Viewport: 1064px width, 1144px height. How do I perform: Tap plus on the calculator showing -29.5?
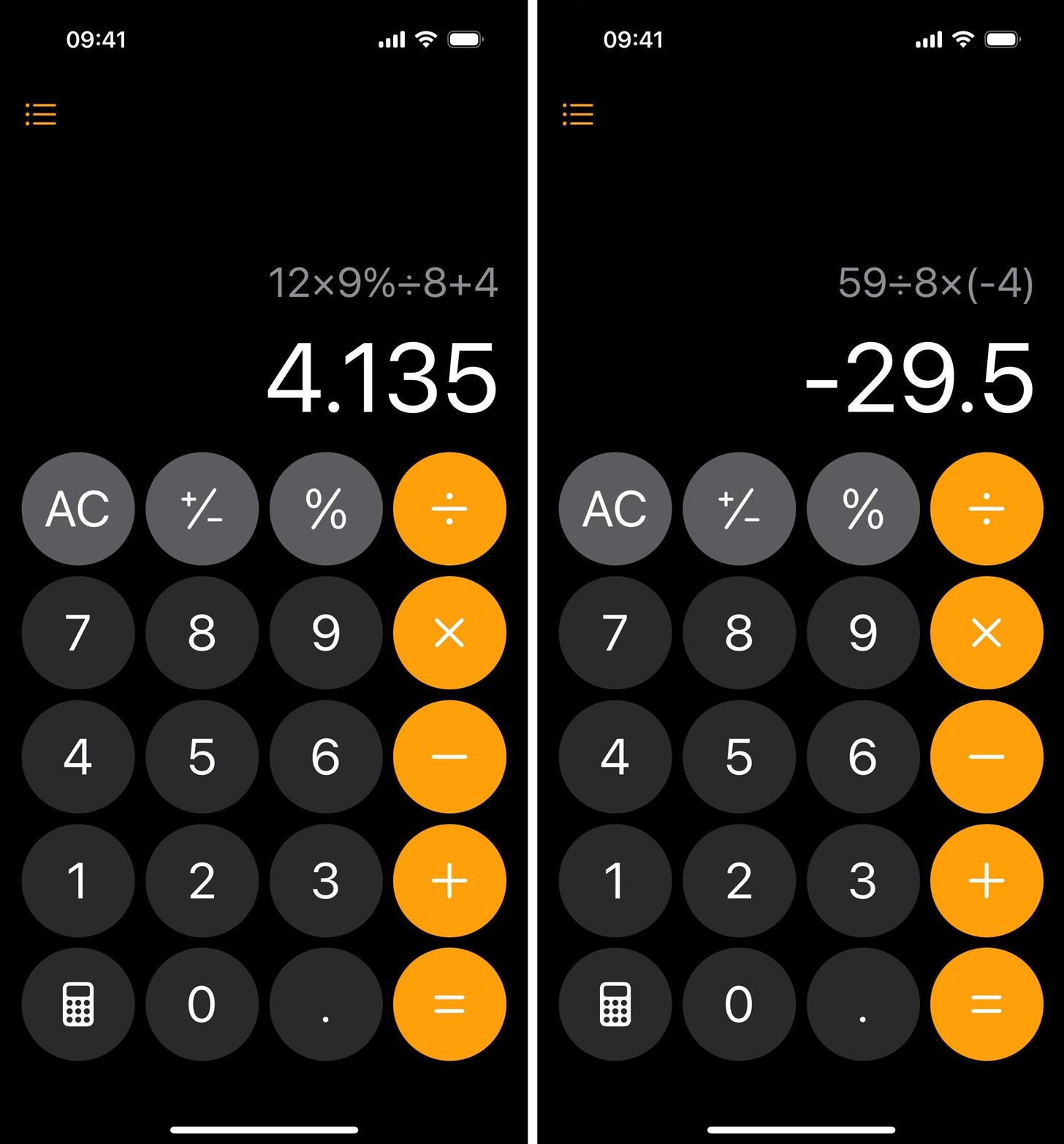click(x=987, y=880)
